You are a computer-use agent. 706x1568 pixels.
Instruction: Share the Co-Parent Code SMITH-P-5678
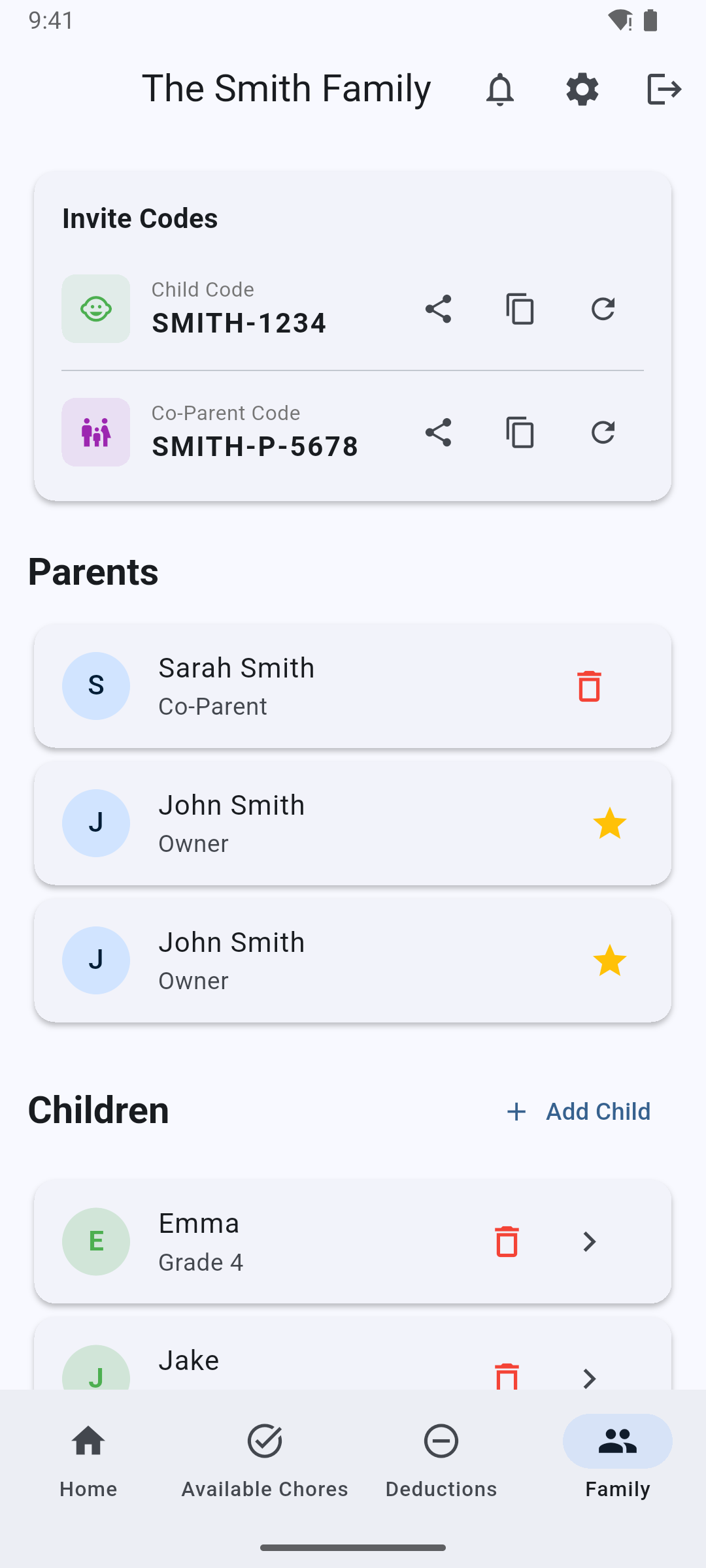click(x=438, y=432)
